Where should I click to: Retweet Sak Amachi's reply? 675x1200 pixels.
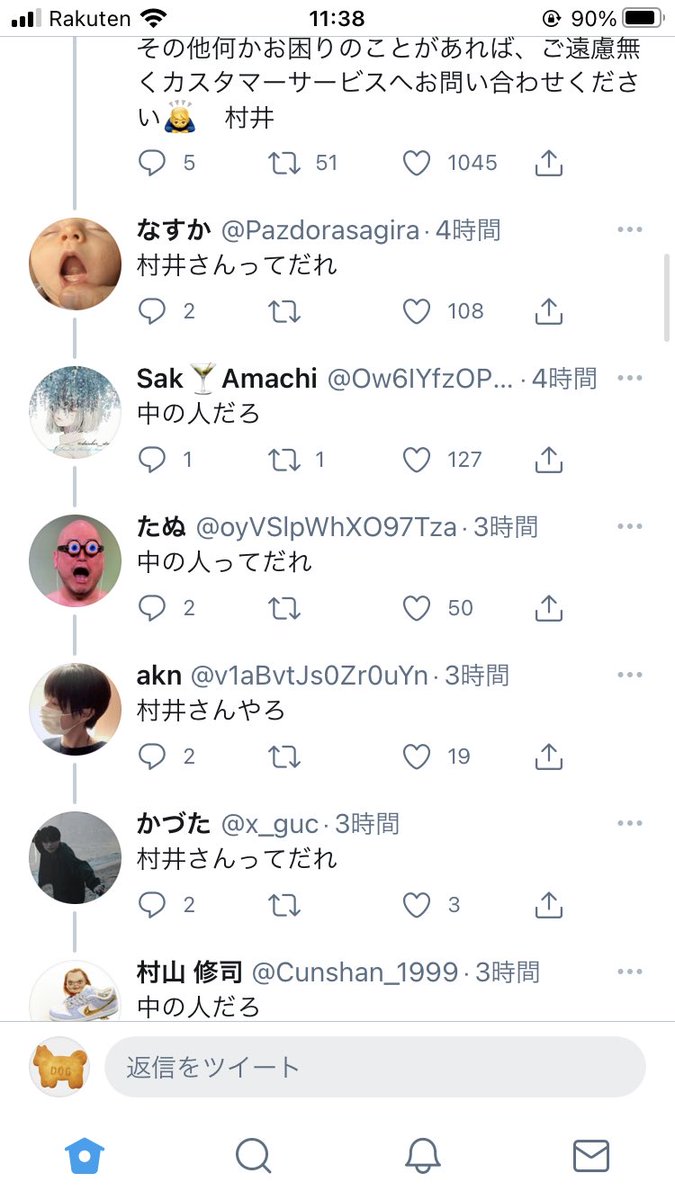285,460
